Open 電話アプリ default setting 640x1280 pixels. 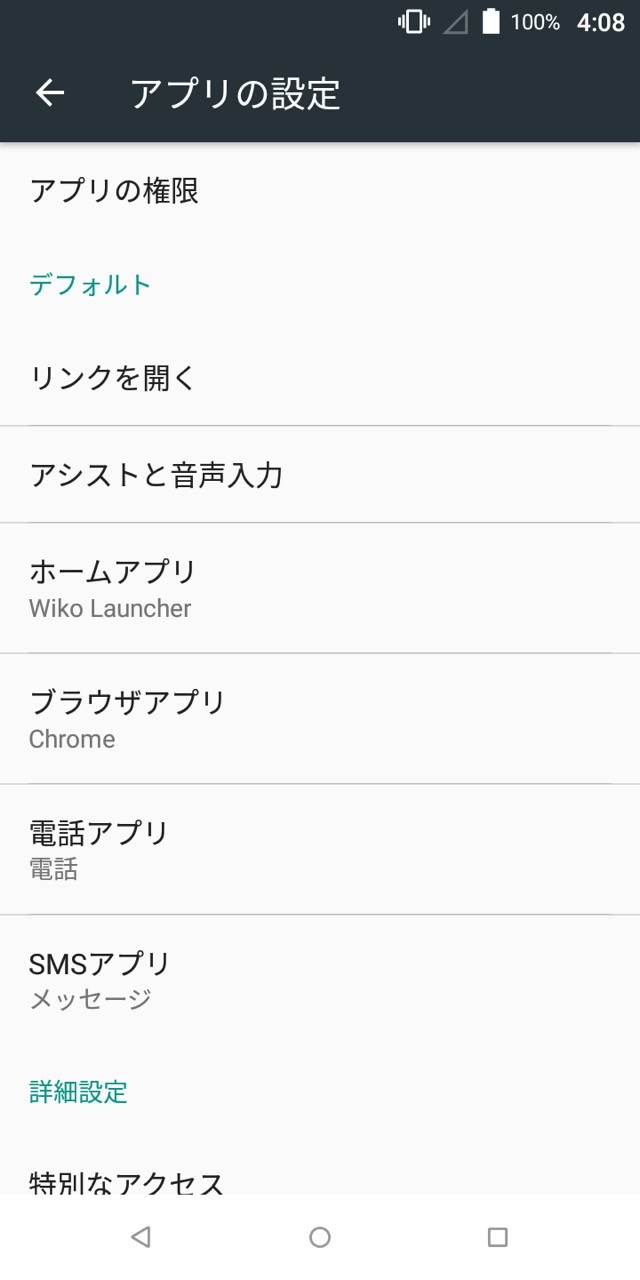pyautogui.click(x=320, y=849)
